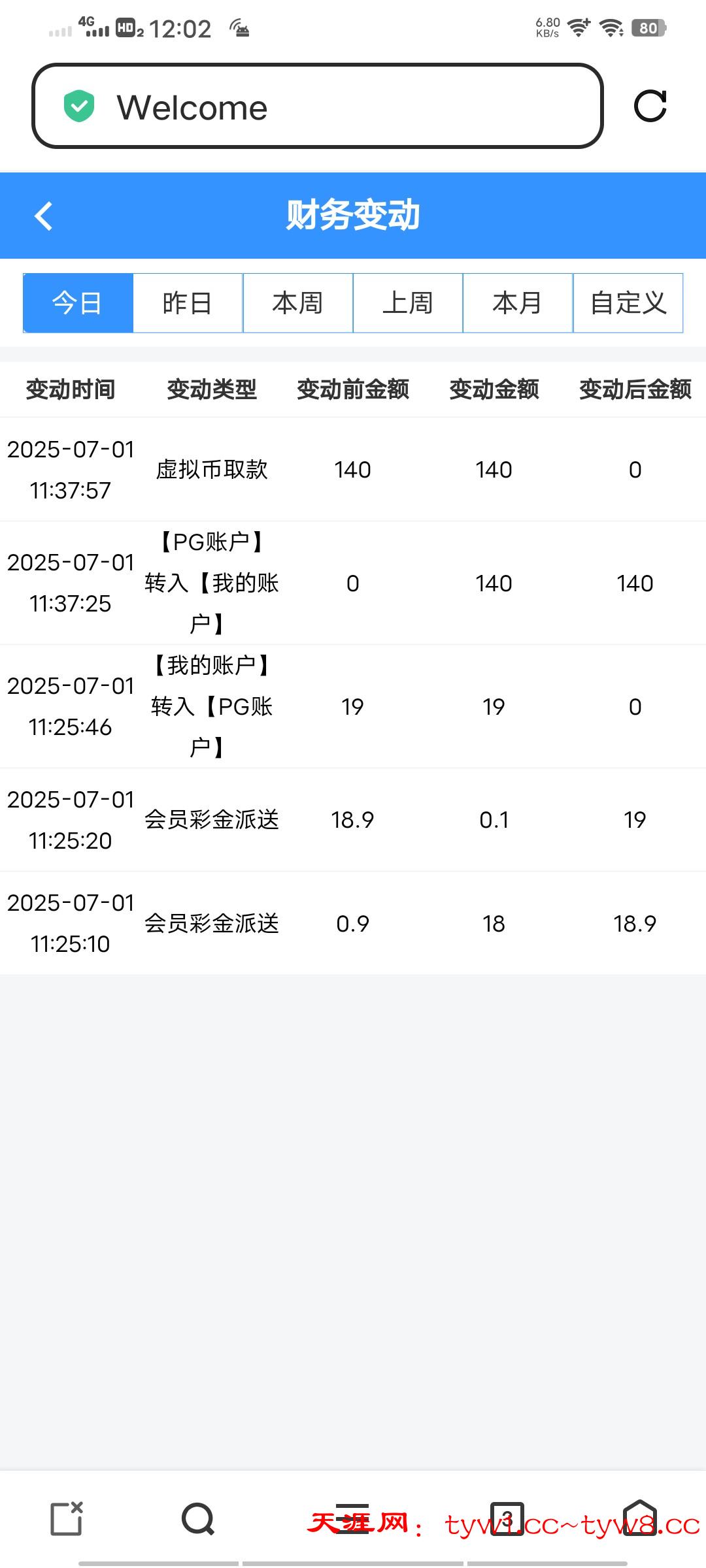Reload the page with the refresh icon
Image resolution: width=706 pixels, height=1568 pixels.
(x=650, y=106)
